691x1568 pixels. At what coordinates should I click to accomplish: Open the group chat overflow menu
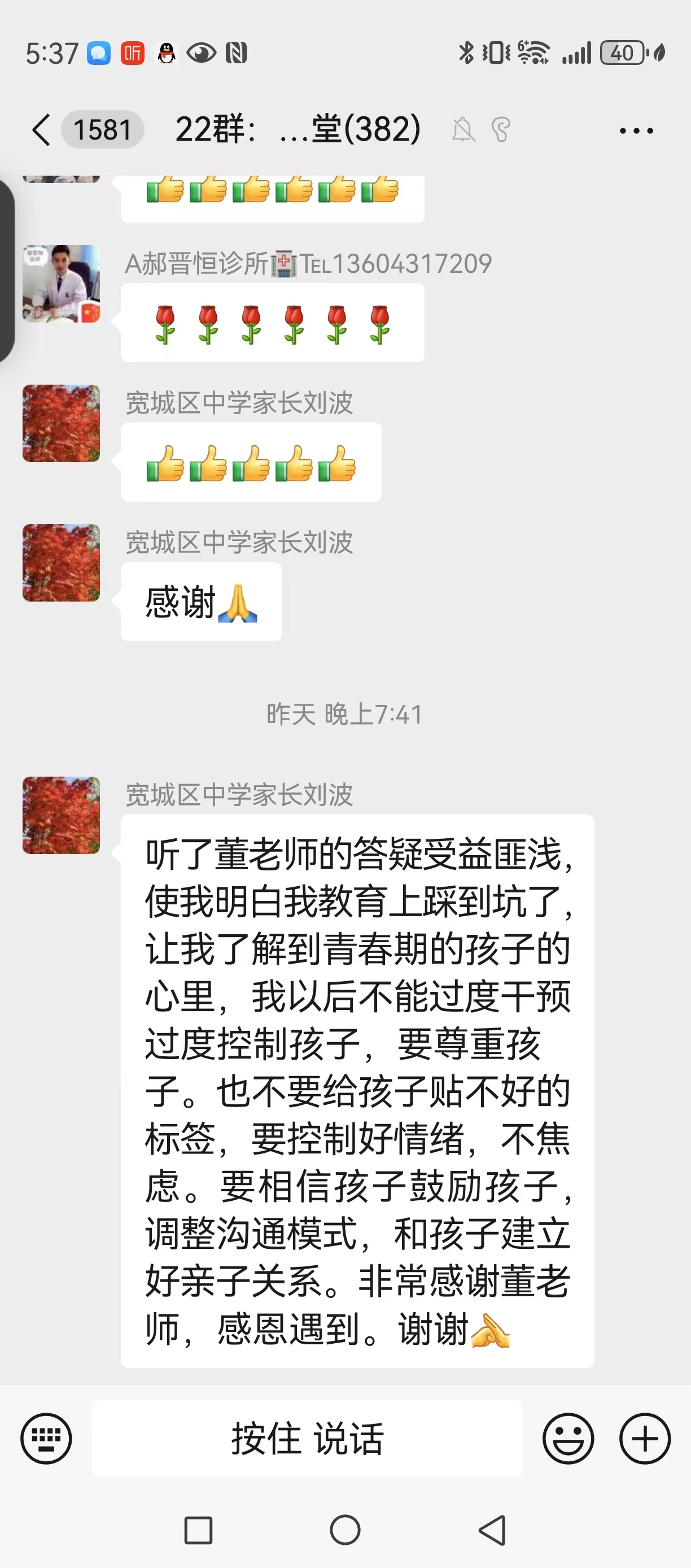(x=636, y=130)
